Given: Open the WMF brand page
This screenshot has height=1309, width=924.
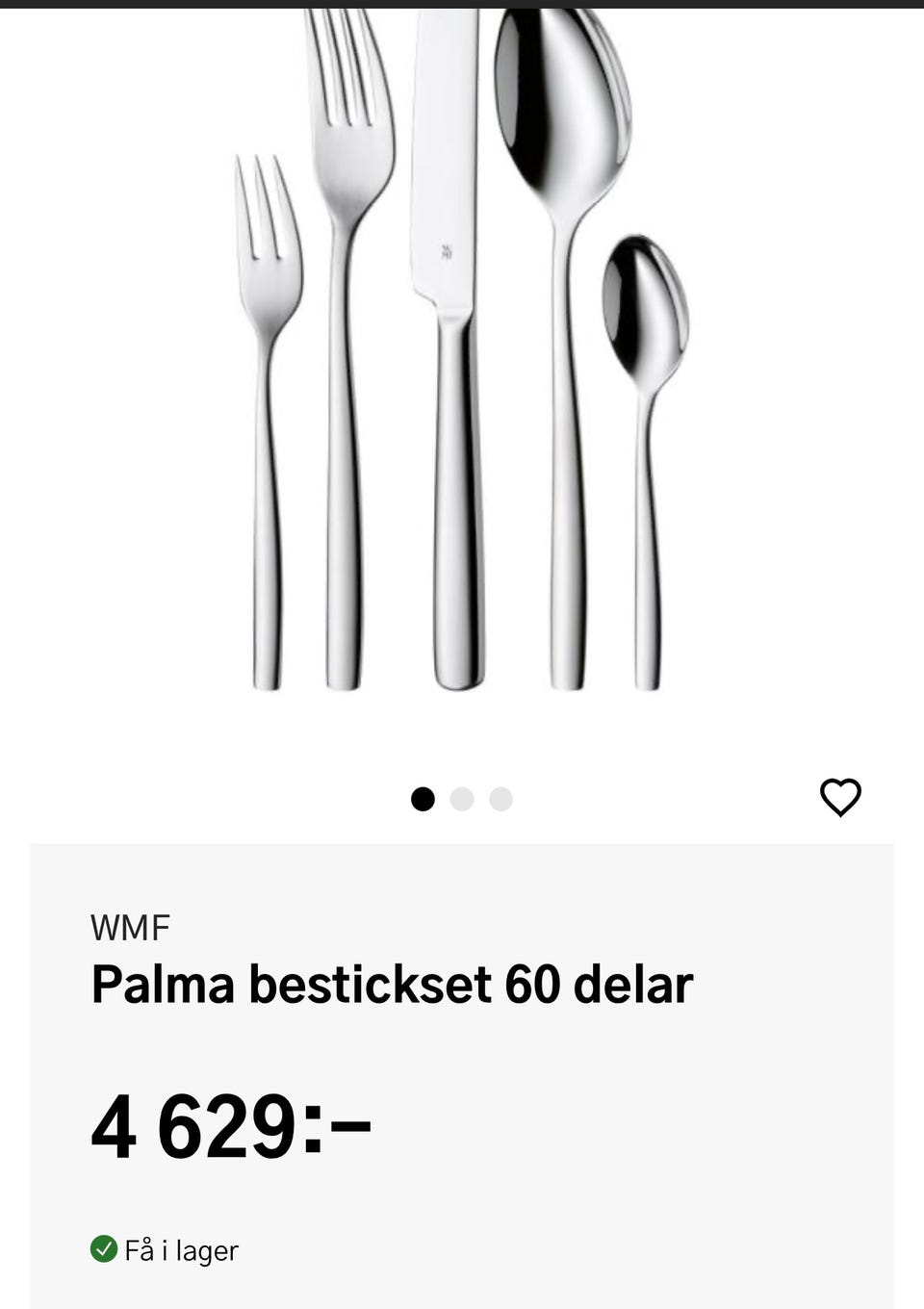Looking at the screenshot, I should [129, 927].
